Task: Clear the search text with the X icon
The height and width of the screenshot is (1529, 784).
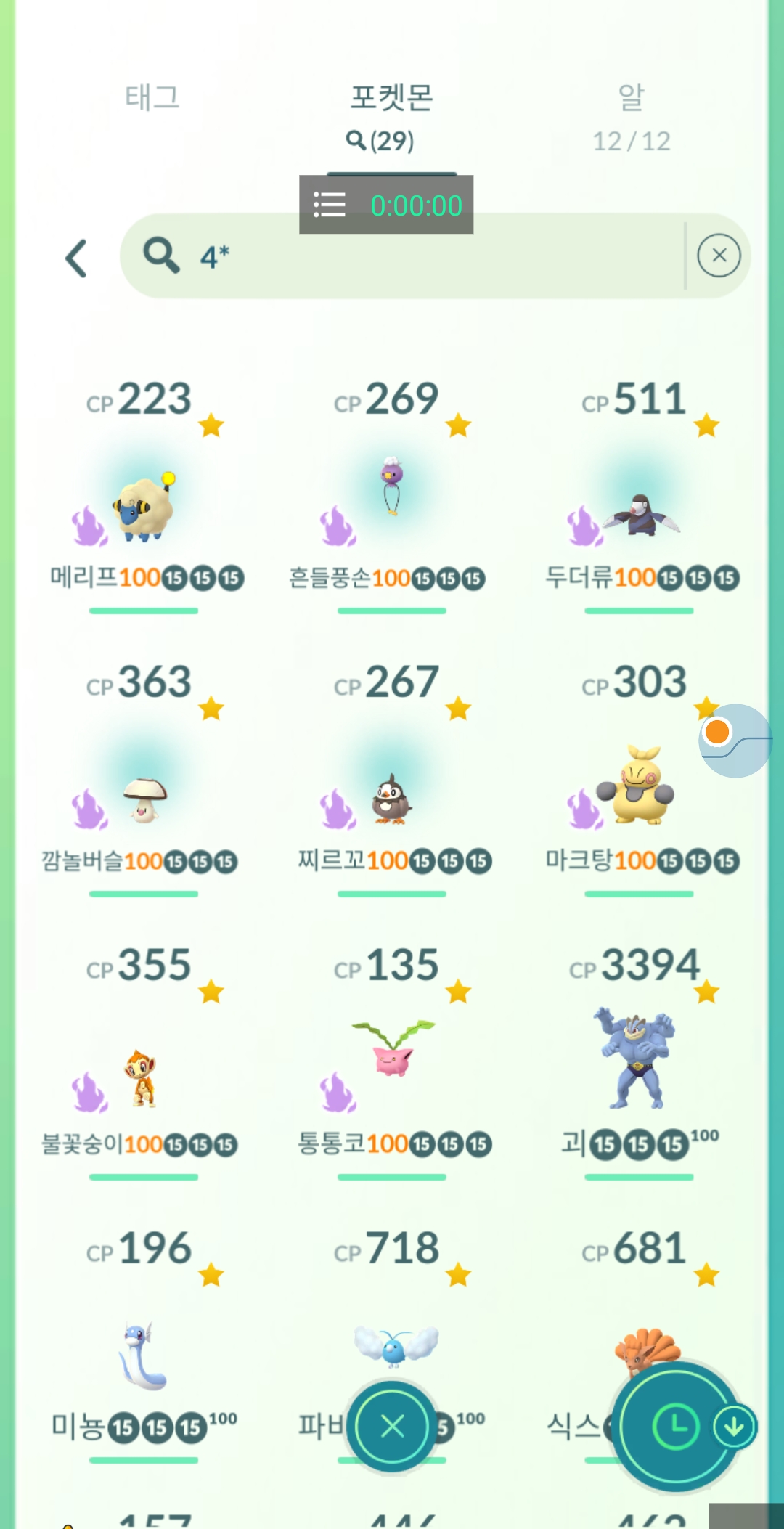Action: (x=719, y=256)
